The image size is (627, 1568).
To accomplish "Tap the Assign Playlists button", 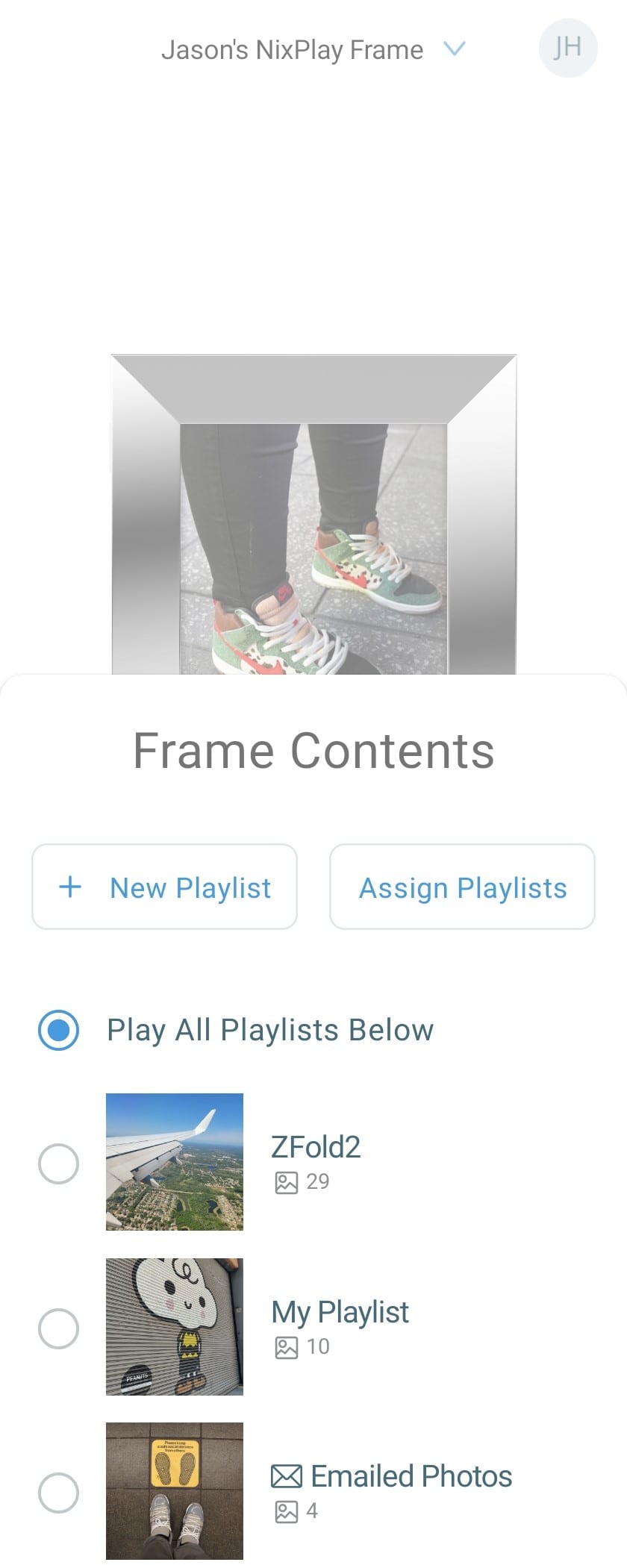I will coord(462,887).
